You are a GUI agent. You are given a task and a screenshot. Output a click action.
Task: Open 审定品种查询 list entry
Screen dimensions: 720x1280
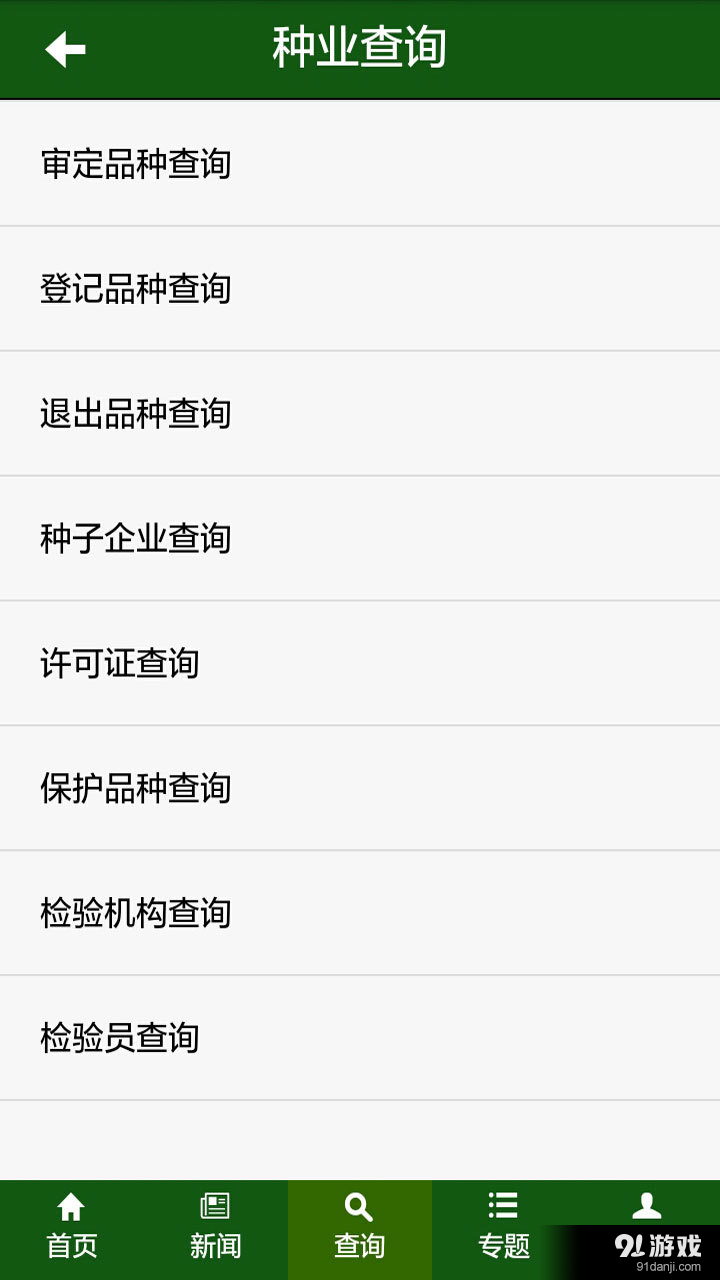(133, 163)
